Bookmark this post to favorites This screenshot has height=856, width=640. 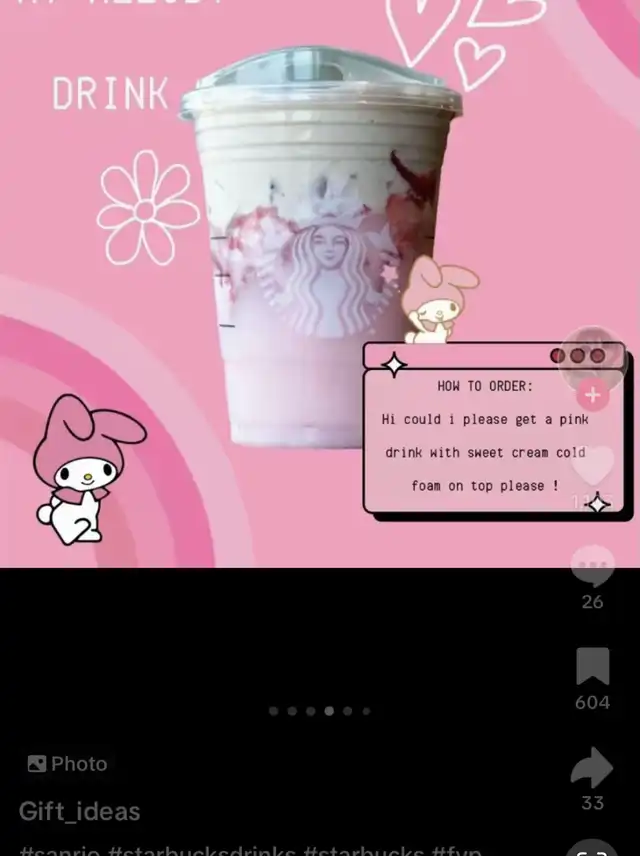593,666
